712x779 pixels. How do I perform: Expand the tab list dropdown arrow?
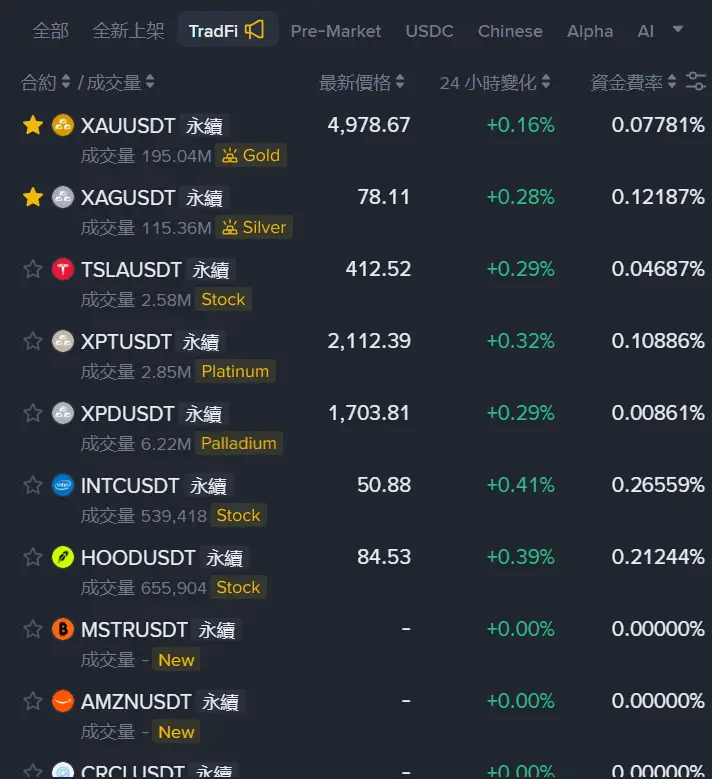(x=678, y=29)
